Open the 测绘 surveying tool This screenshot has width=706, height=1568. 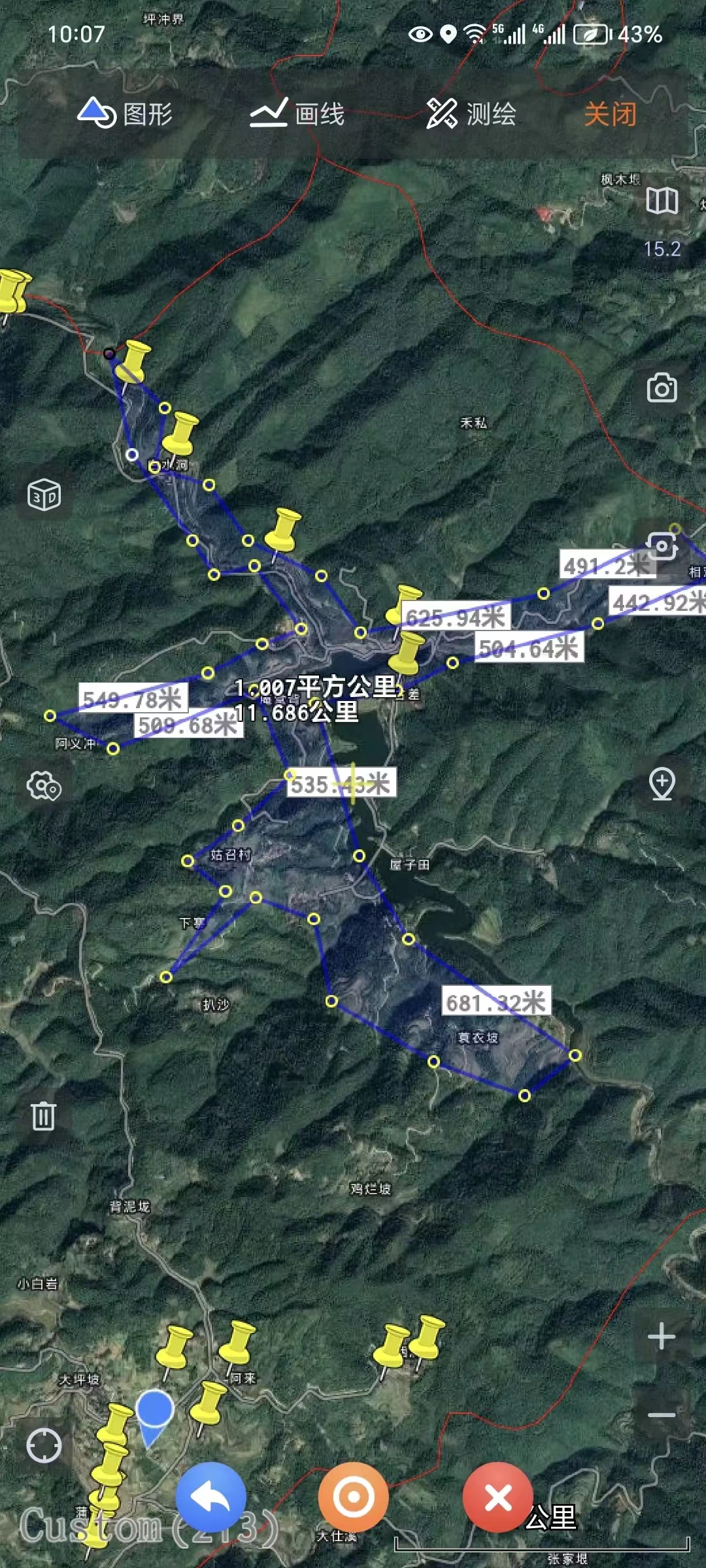(x=471, y=114)
